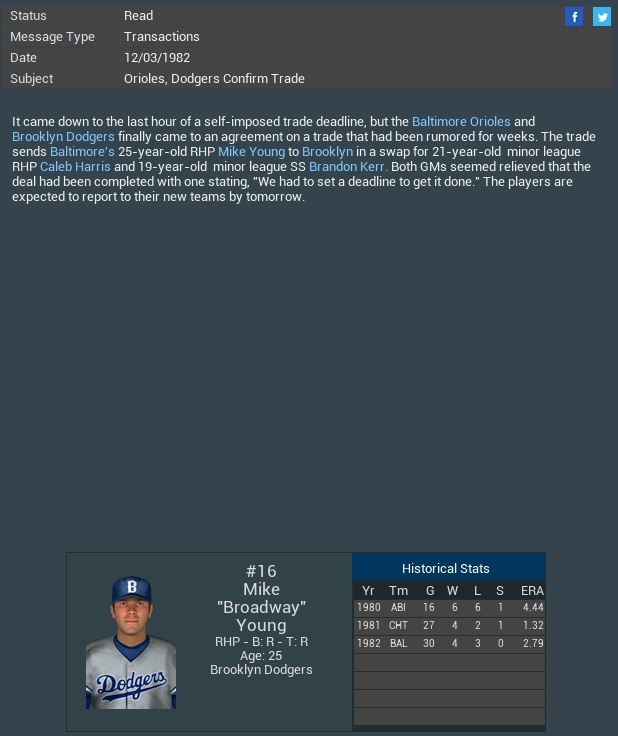This screenshot has height=736, width=618.
Task: Share this message on Twitter
Action: tap(602, 16)
